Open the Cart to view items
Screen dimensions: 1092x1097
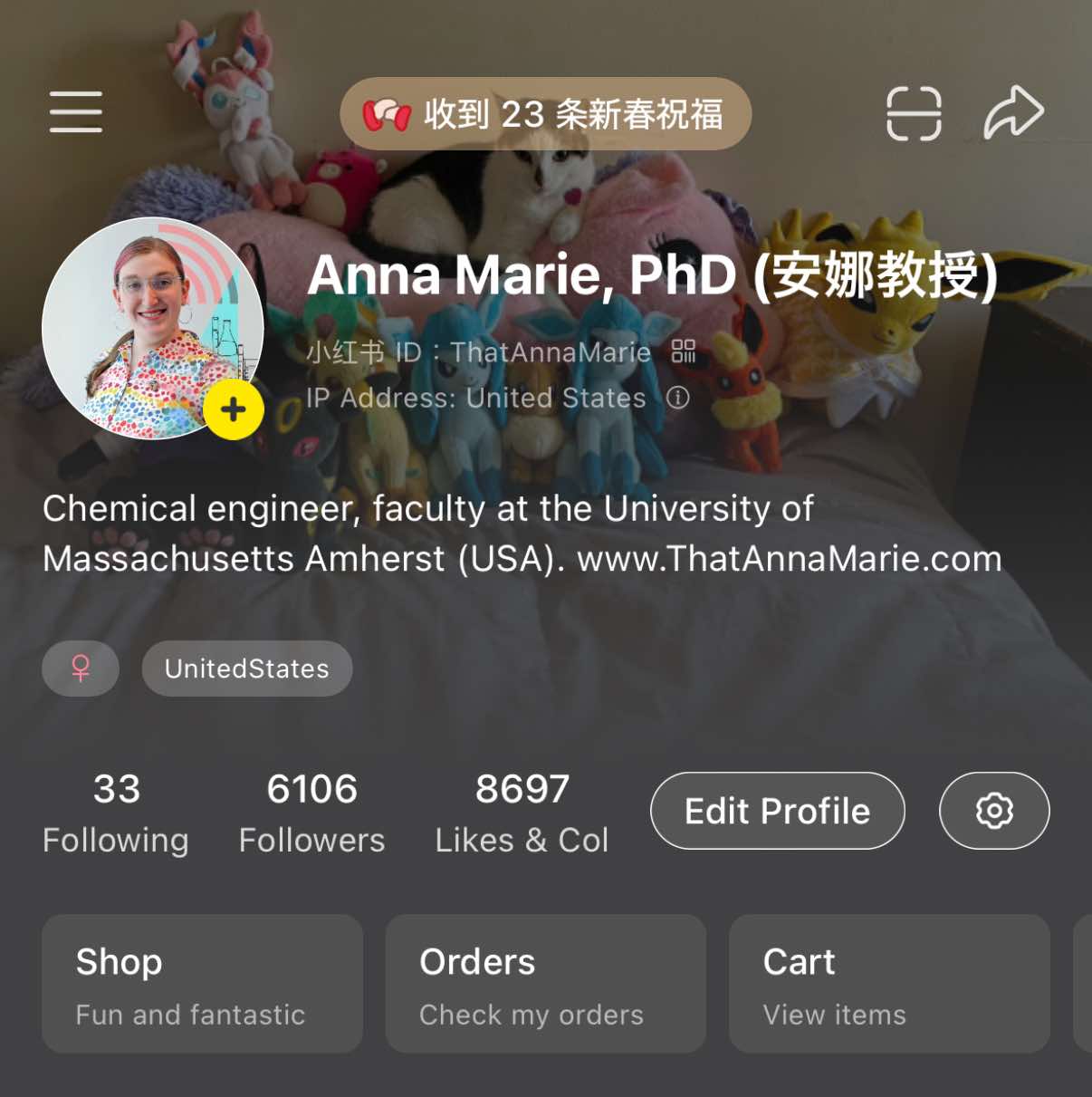pyautogui.click(x=888, y=984)
